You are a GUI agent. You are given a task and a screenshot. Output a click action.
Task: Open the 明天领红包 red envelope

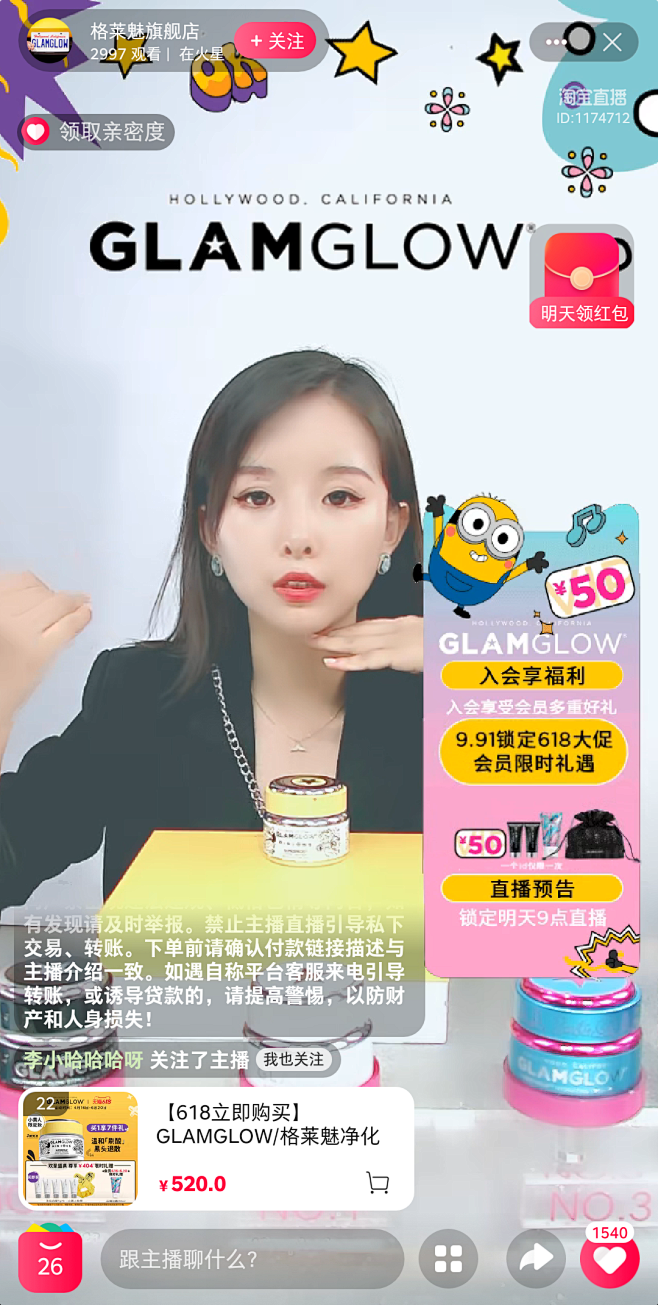pyautogui.click(x=584, y=277)
